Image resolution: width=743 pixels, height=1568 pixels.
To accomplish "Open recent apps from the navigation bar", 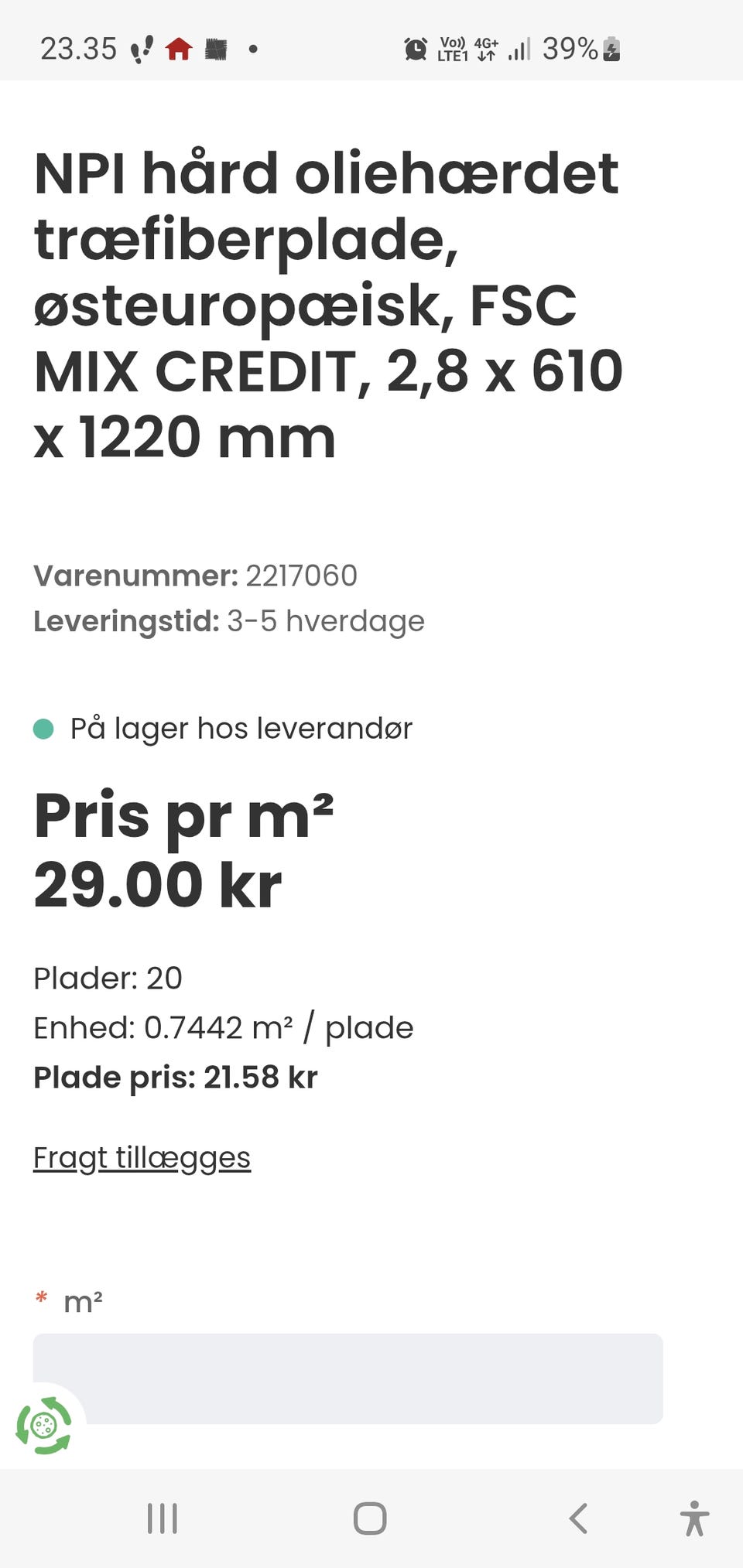I will tap(163, 1518).
